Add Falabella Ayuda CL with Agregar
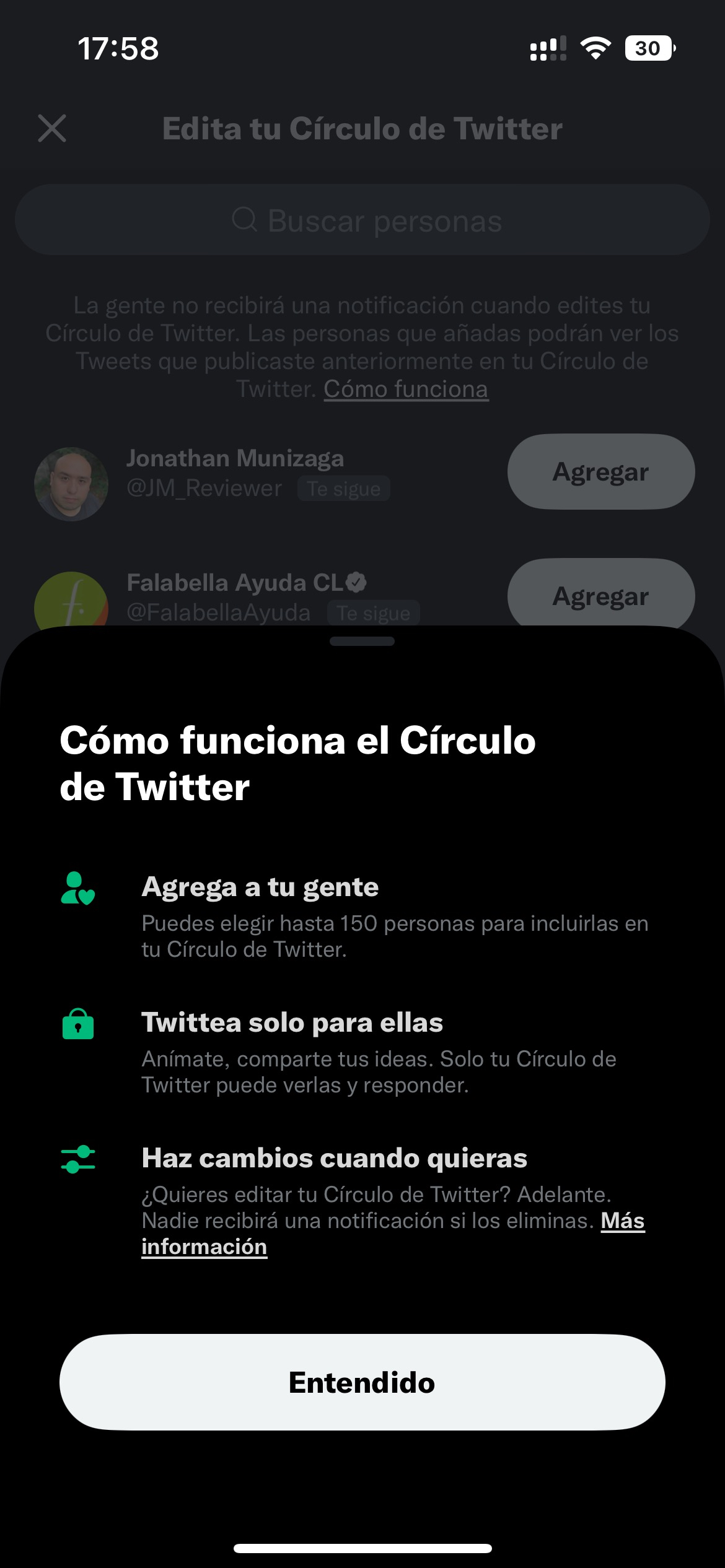The width and height of the screenshot is (725, 1568). pos(600,595)
